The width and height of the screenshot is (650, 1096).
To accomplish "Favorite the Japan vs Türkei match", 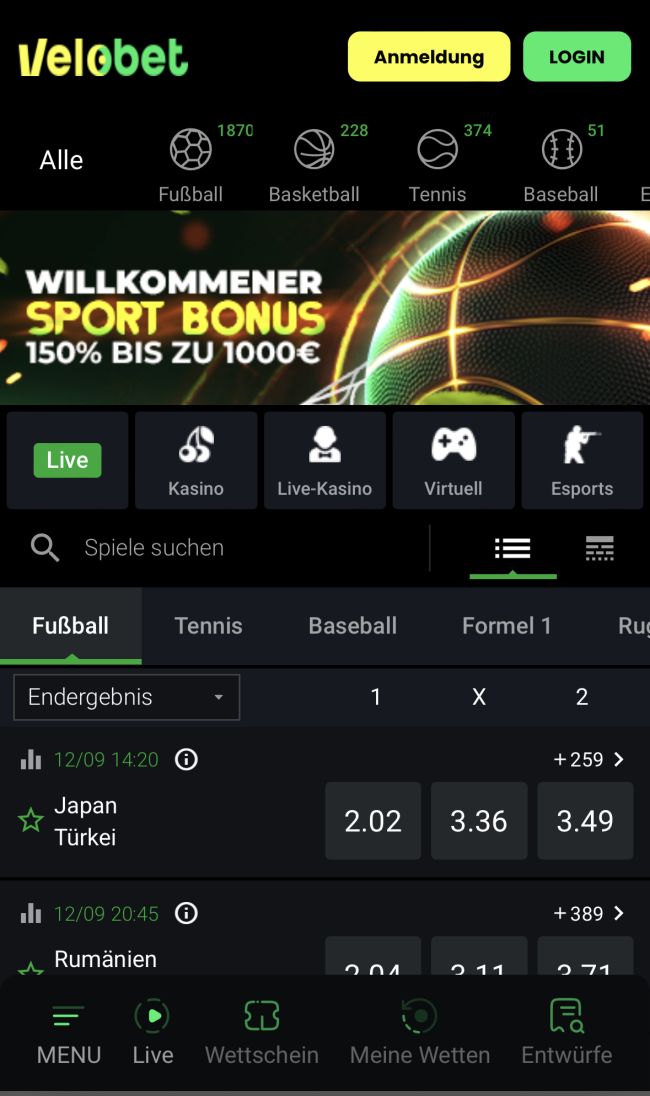I will (x=31, y=821).
